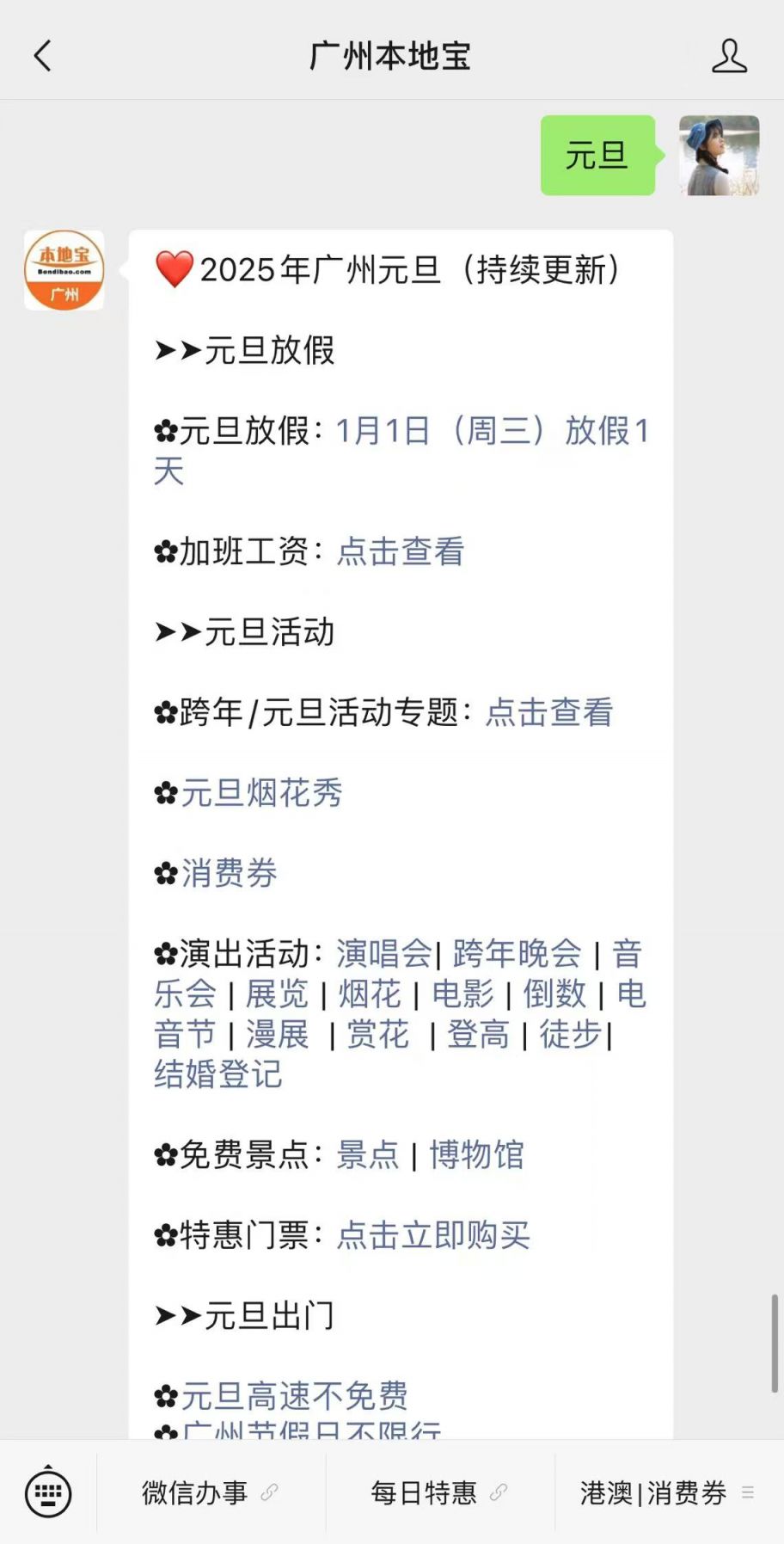
Task: Open the account profile icon
Action: pos(728,56)
